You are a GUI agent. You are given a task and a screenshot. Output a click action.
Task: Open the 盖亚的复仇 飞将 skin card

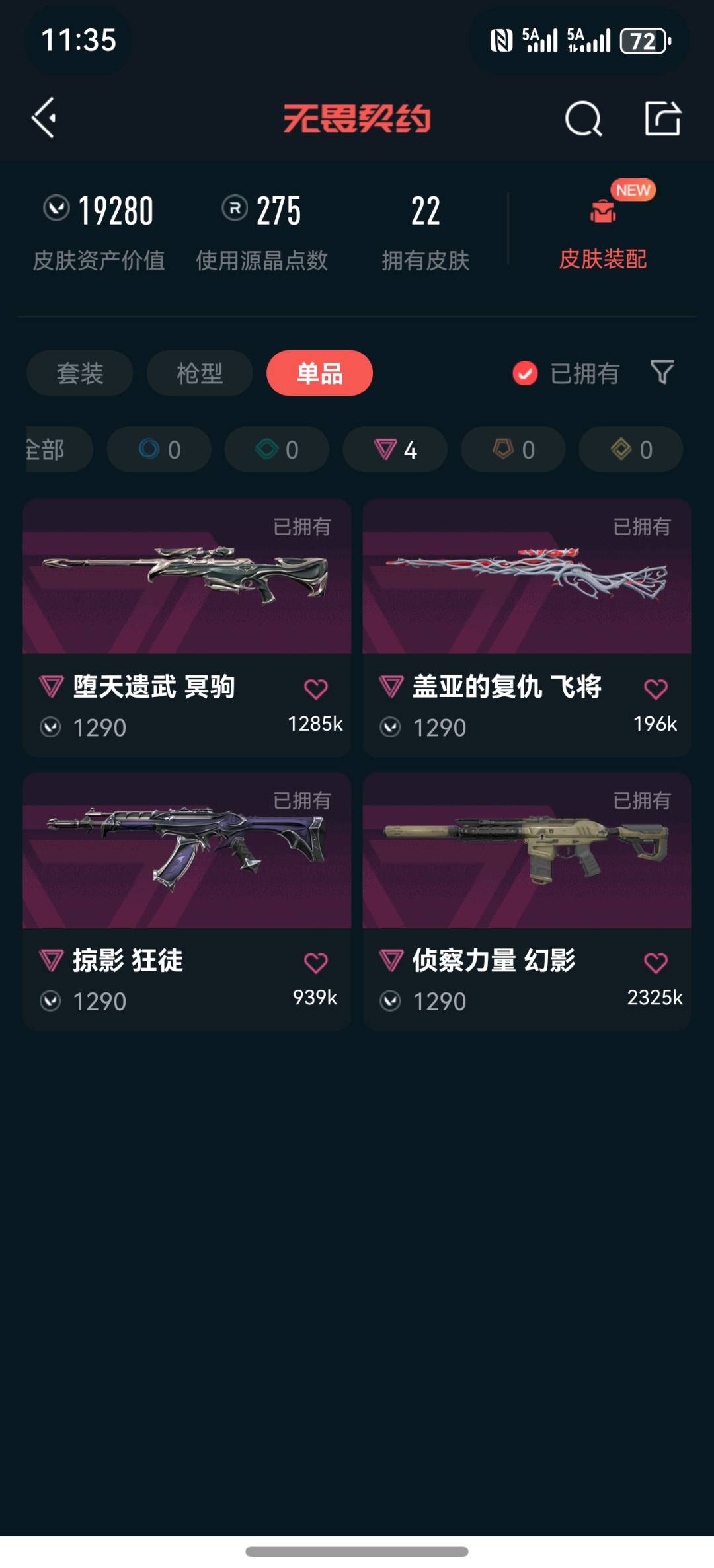pyautogui.click(x=526, y=595)
